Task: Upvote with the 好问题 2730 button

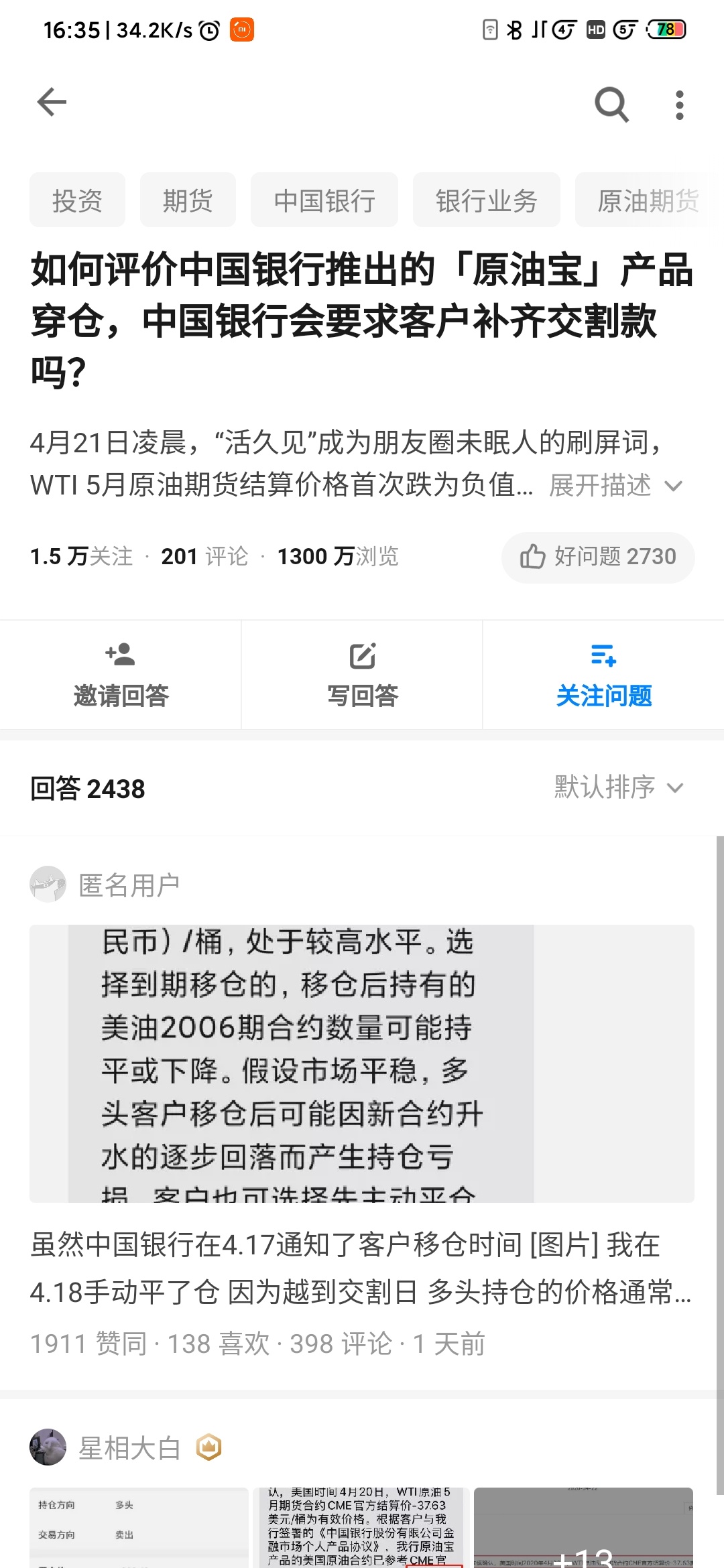Action: (x=598, y=557)
